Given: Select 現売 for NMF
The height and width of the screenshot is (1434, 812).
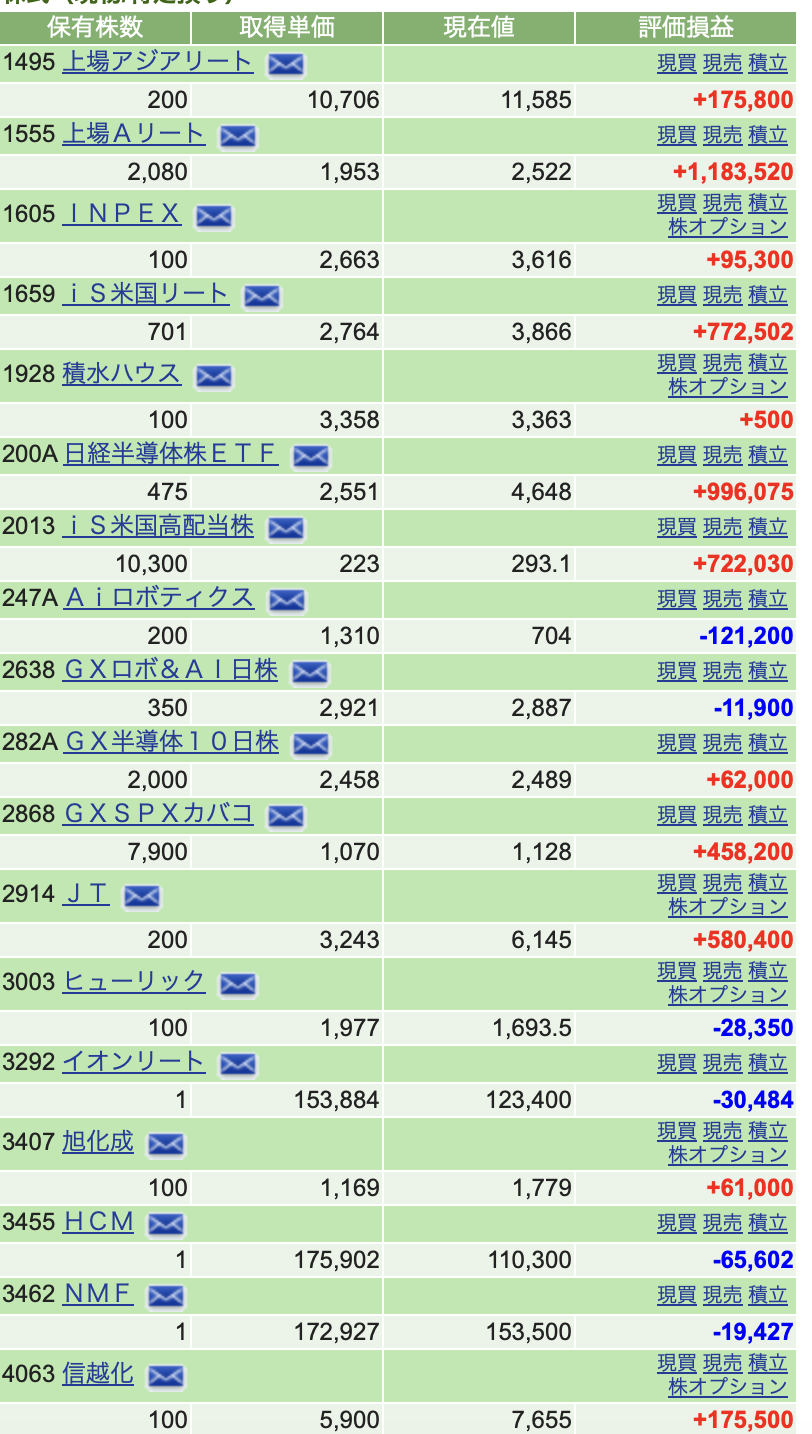Looking at the screenshot, I should click(722, 1295).
